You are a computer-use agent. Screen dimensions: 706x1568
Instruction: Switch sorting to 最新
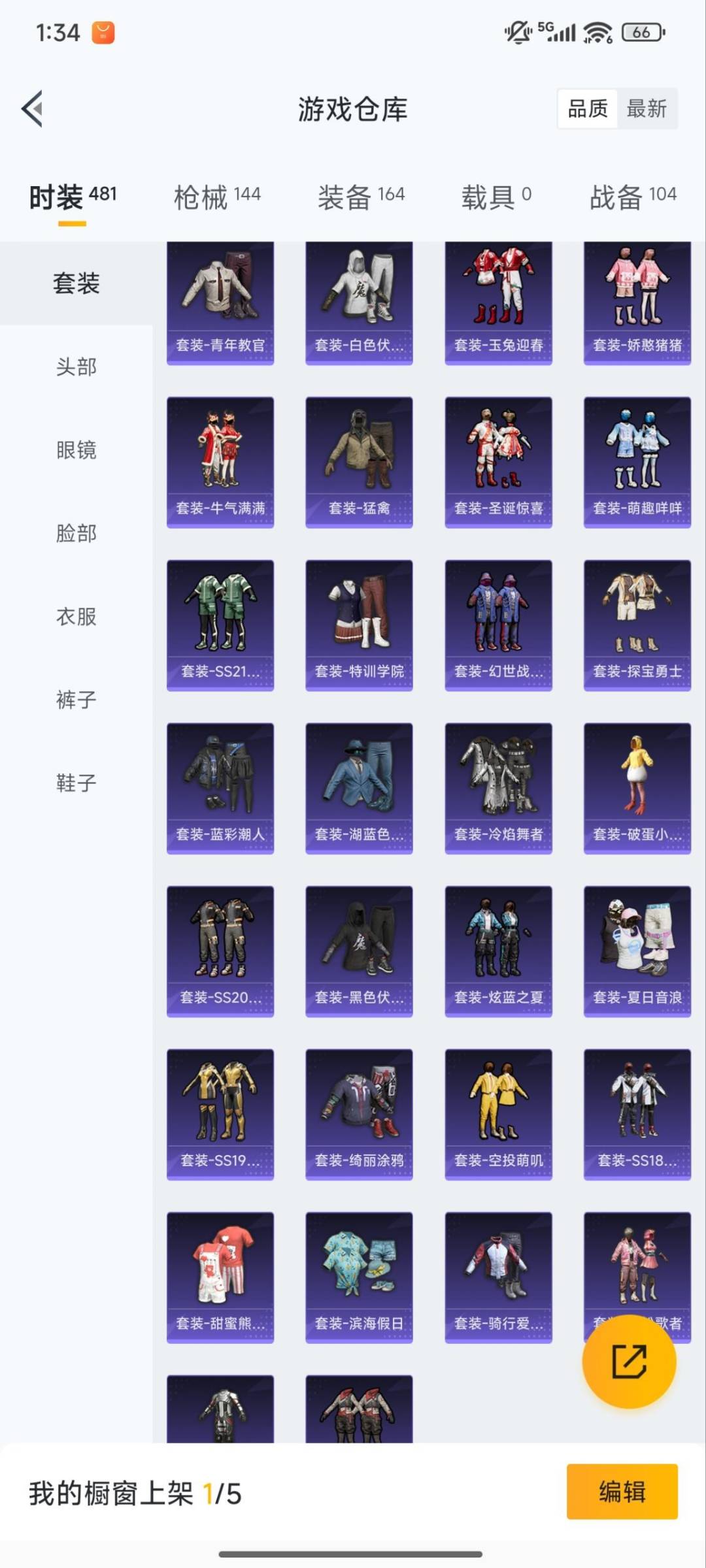tap(648, 109)
